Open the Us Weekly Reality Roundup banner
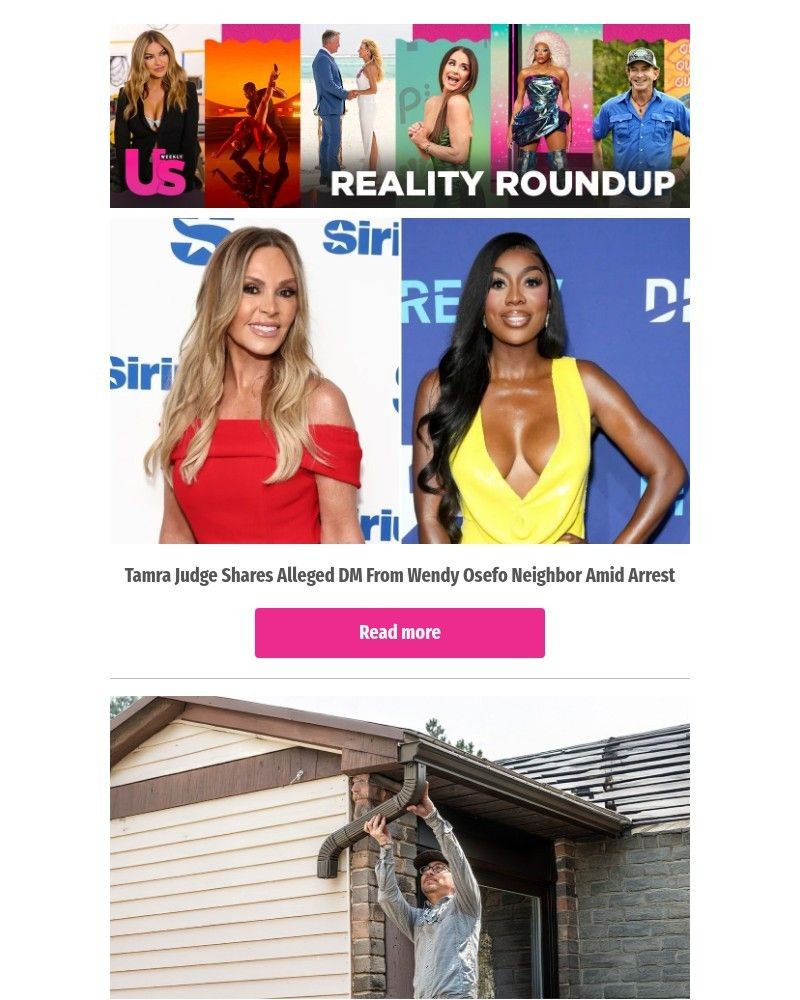 click(400, 115)
